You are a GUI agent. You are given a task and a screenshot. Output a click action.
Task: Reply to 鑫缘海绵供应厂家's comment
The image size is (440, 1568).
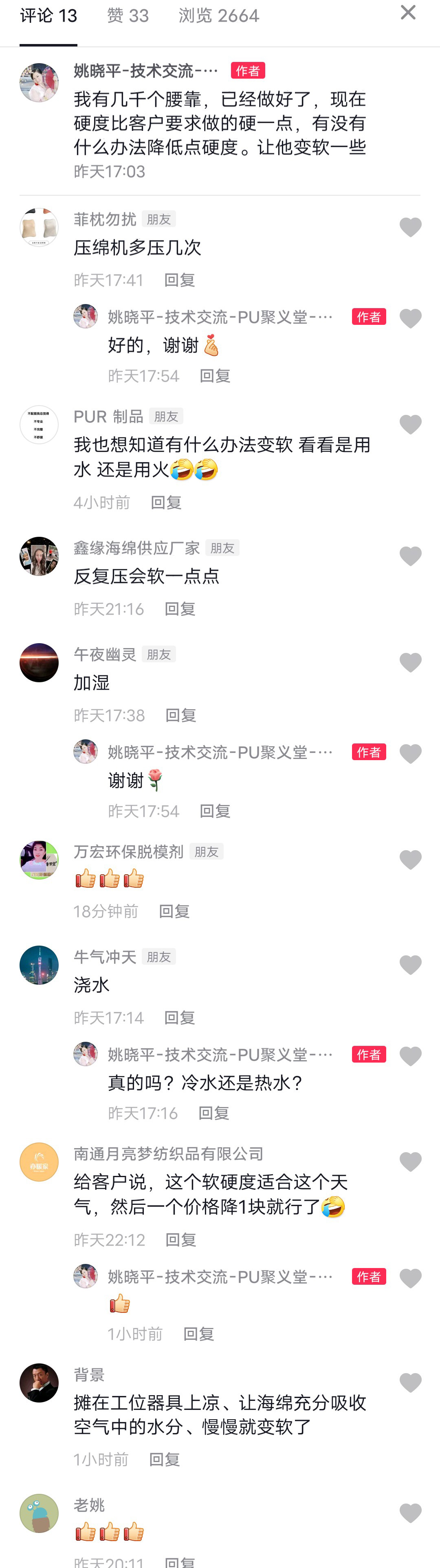point(180,609)
